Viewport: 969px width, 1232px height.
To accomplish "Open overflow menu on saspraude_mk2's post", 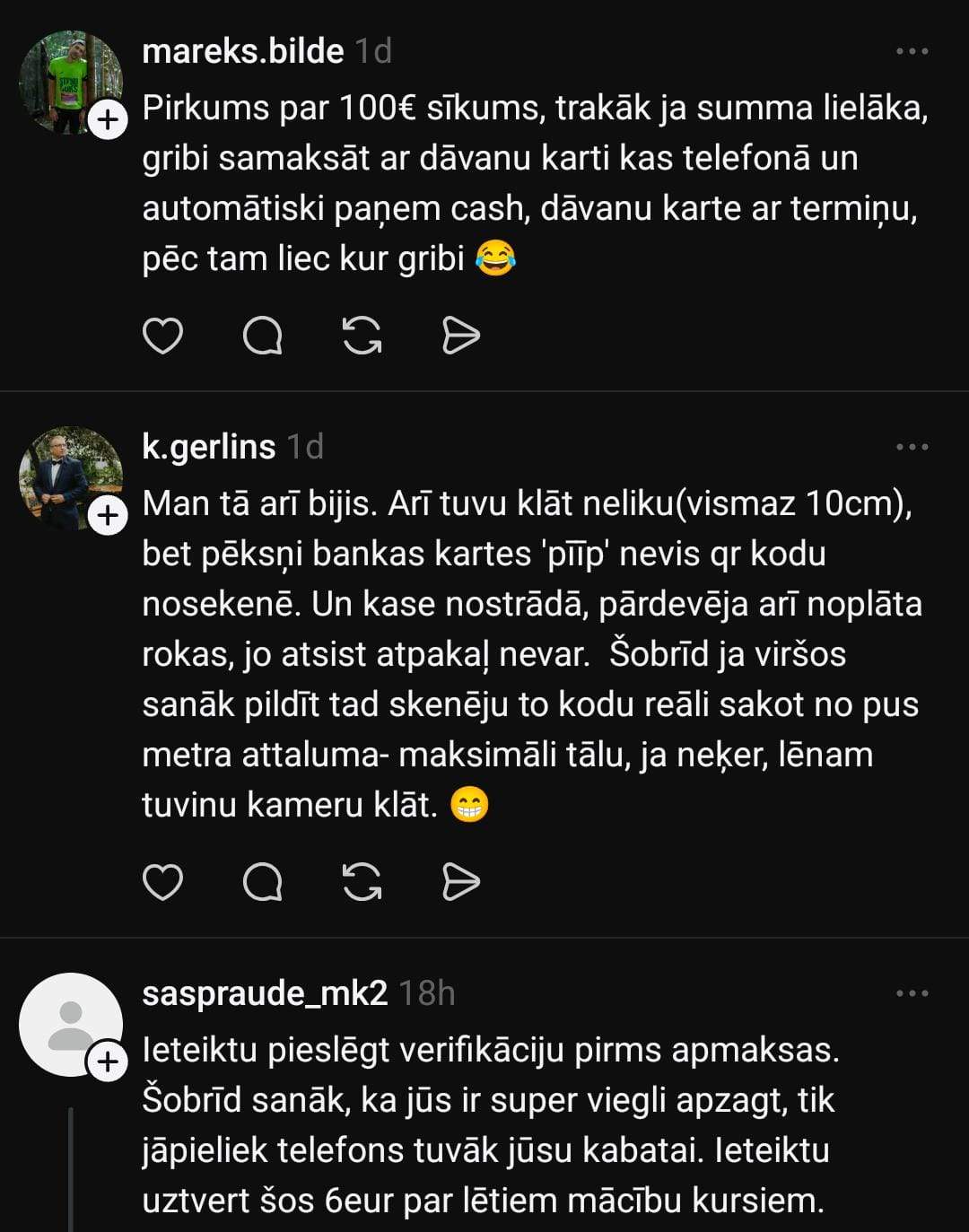I will pyautogui.click(x=912, y=993).
